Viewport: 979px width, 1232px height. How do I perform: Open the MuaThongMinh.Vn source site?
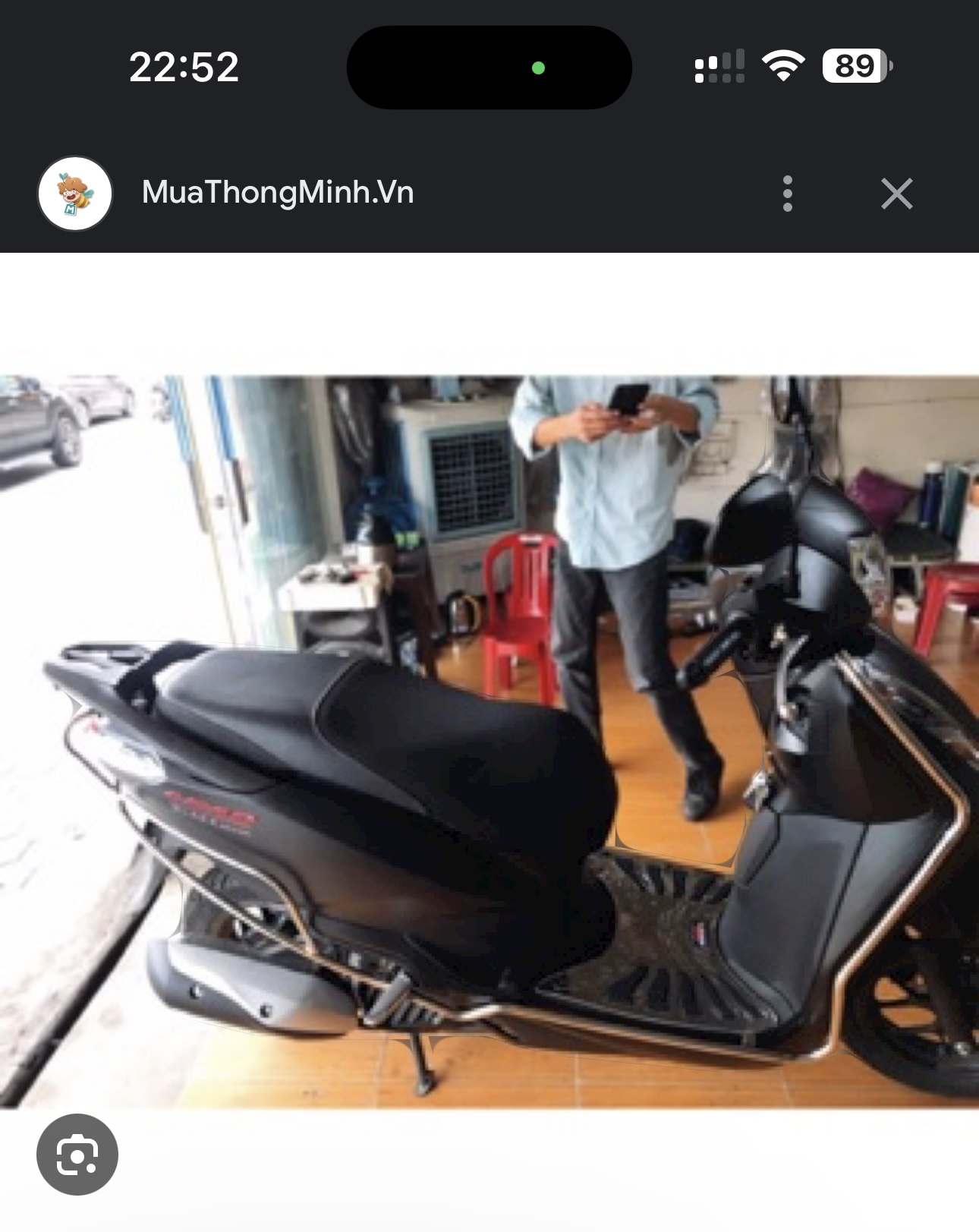coord(277,193)
